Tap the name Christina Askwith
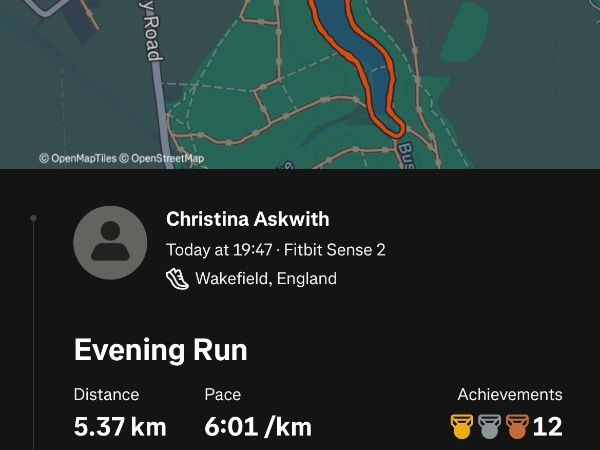 click(x=248, y=219)
